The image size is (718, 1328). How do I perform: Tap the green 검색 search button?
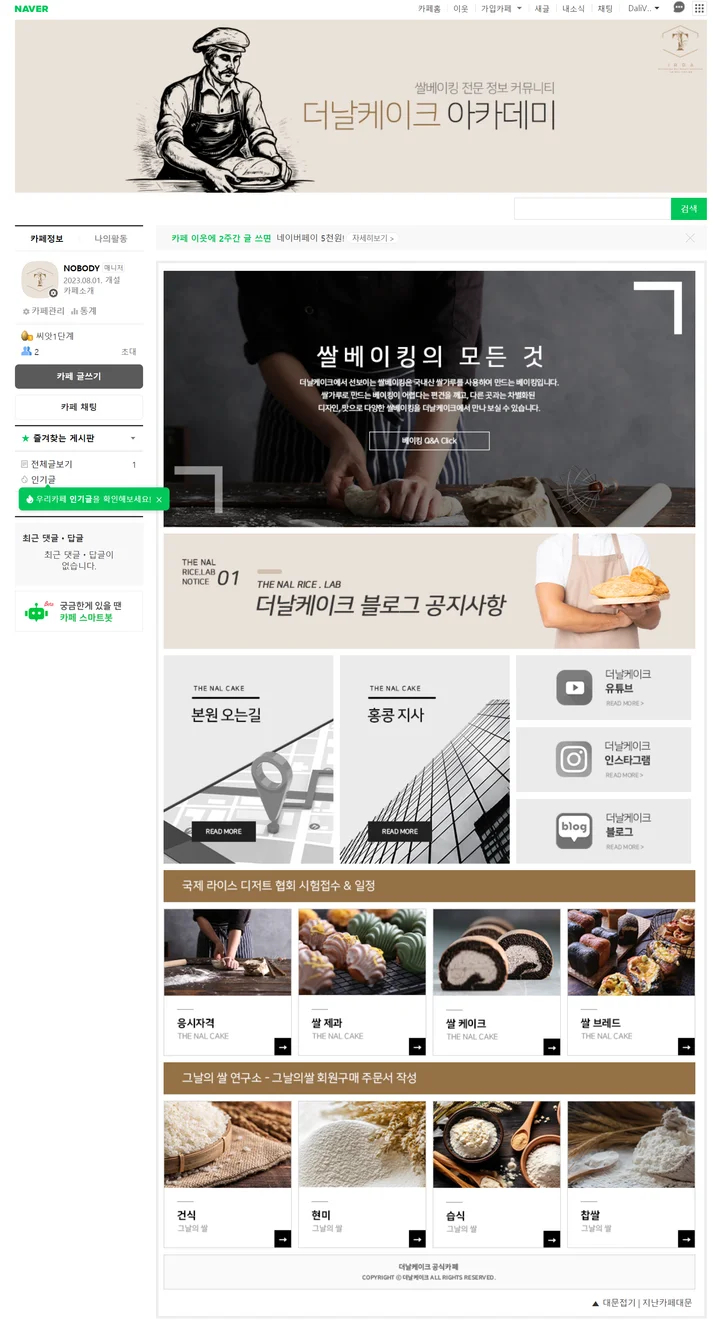click(x=688, y=209)
